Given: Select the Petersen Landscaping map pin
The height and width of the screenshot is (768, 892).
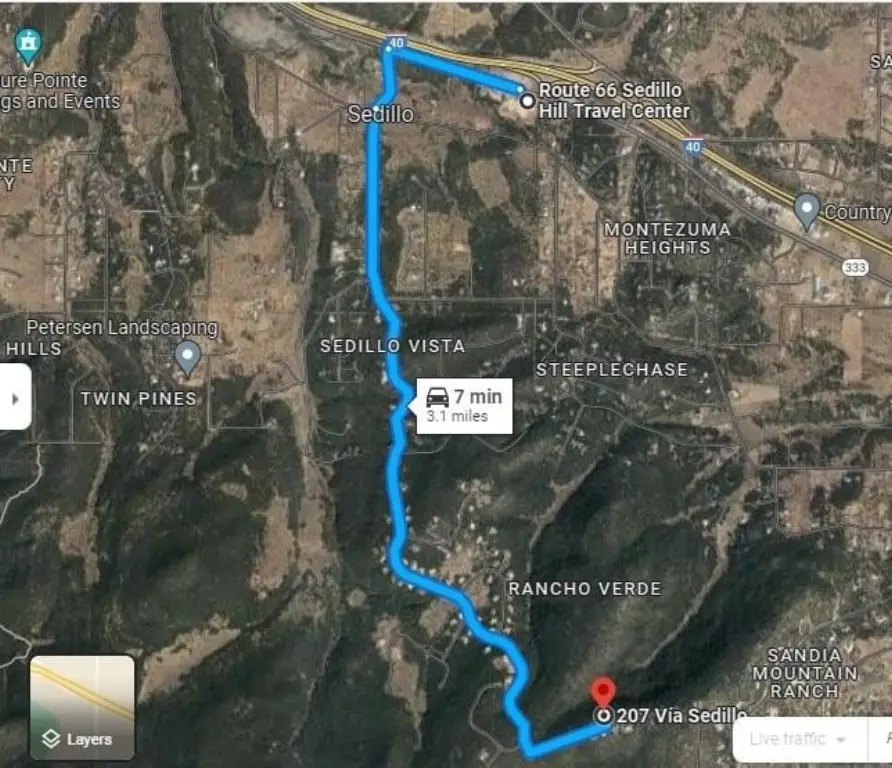Looking at the screenshot, I should pyautogui.click(x=187, y=354).
